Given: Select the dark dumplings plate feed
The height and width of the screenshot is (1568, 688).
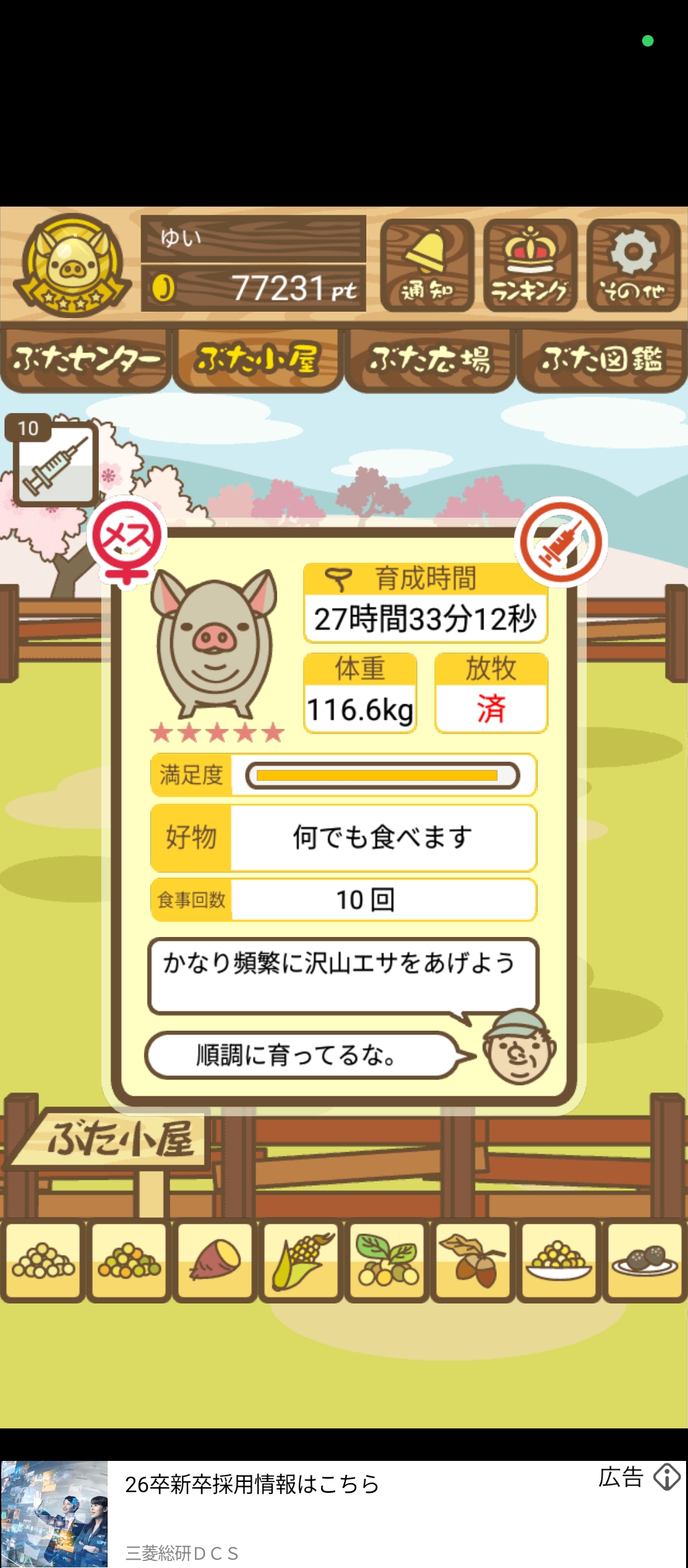Looking at the screenshot, I should click(645, 1261).
